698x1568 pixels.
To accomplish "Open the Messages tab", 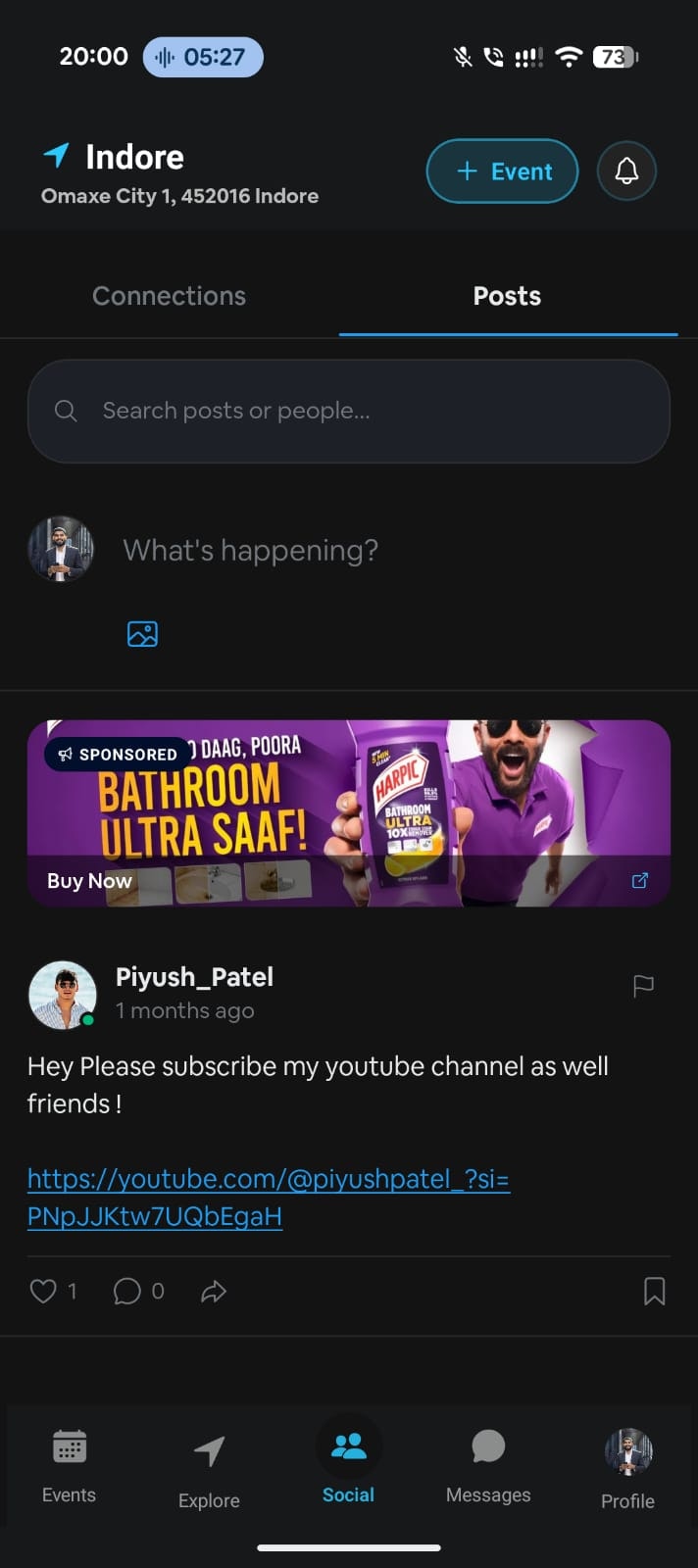I will pos(488,1465).
